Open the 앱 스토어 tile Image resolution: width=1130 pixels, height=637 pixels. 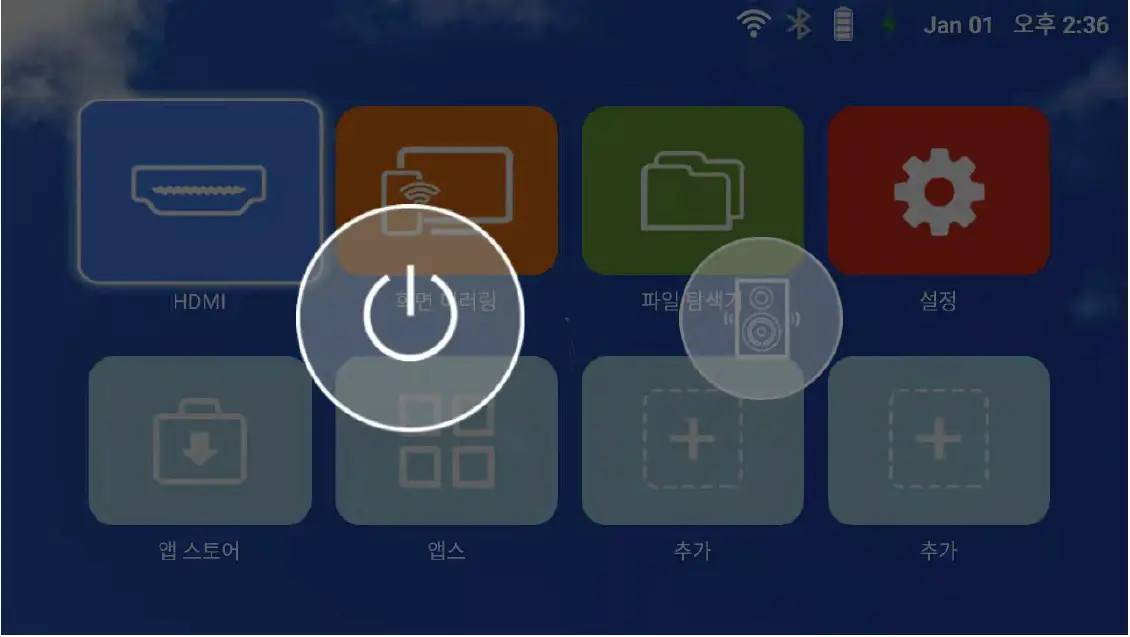coord(200,441)
